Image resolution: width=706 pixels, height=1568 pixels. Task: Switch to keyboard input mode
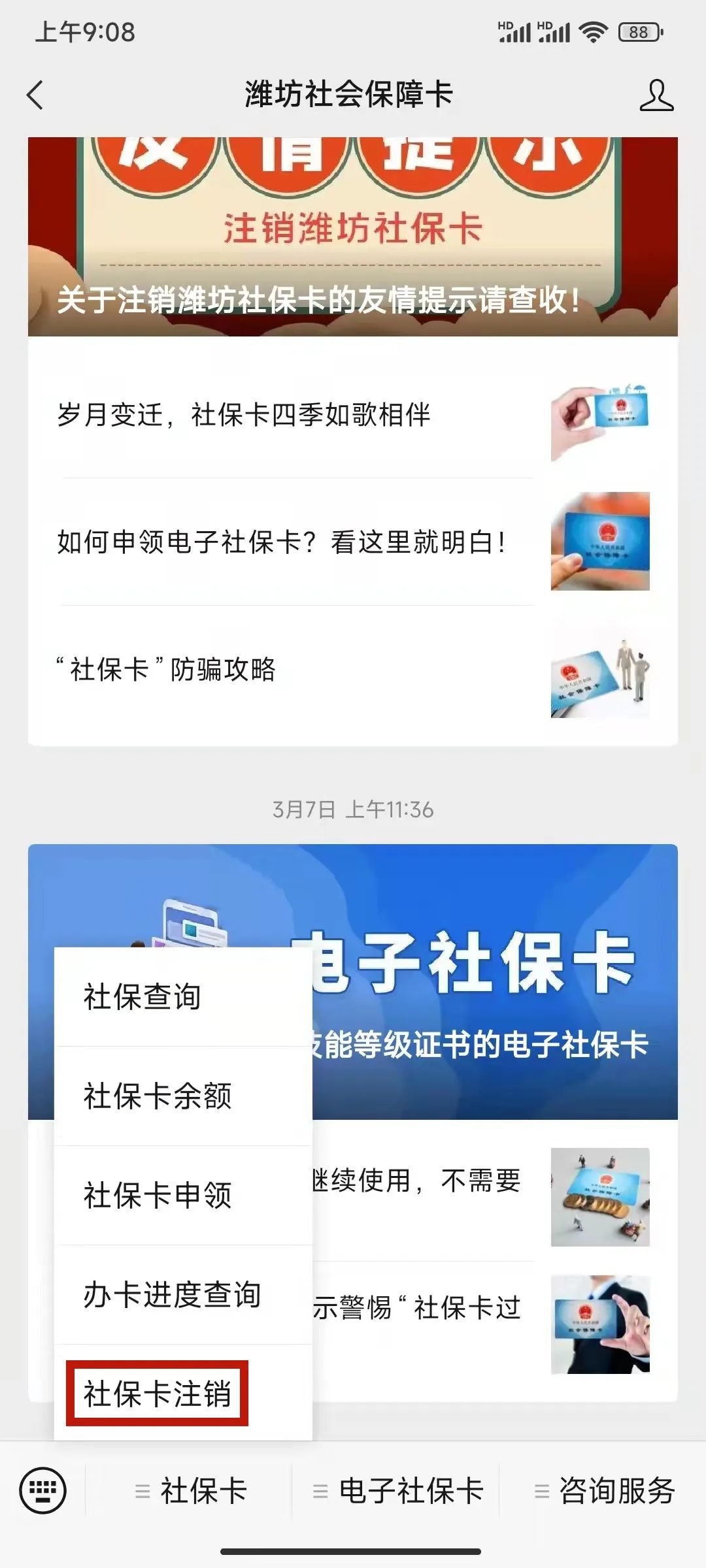point(43,1491)
